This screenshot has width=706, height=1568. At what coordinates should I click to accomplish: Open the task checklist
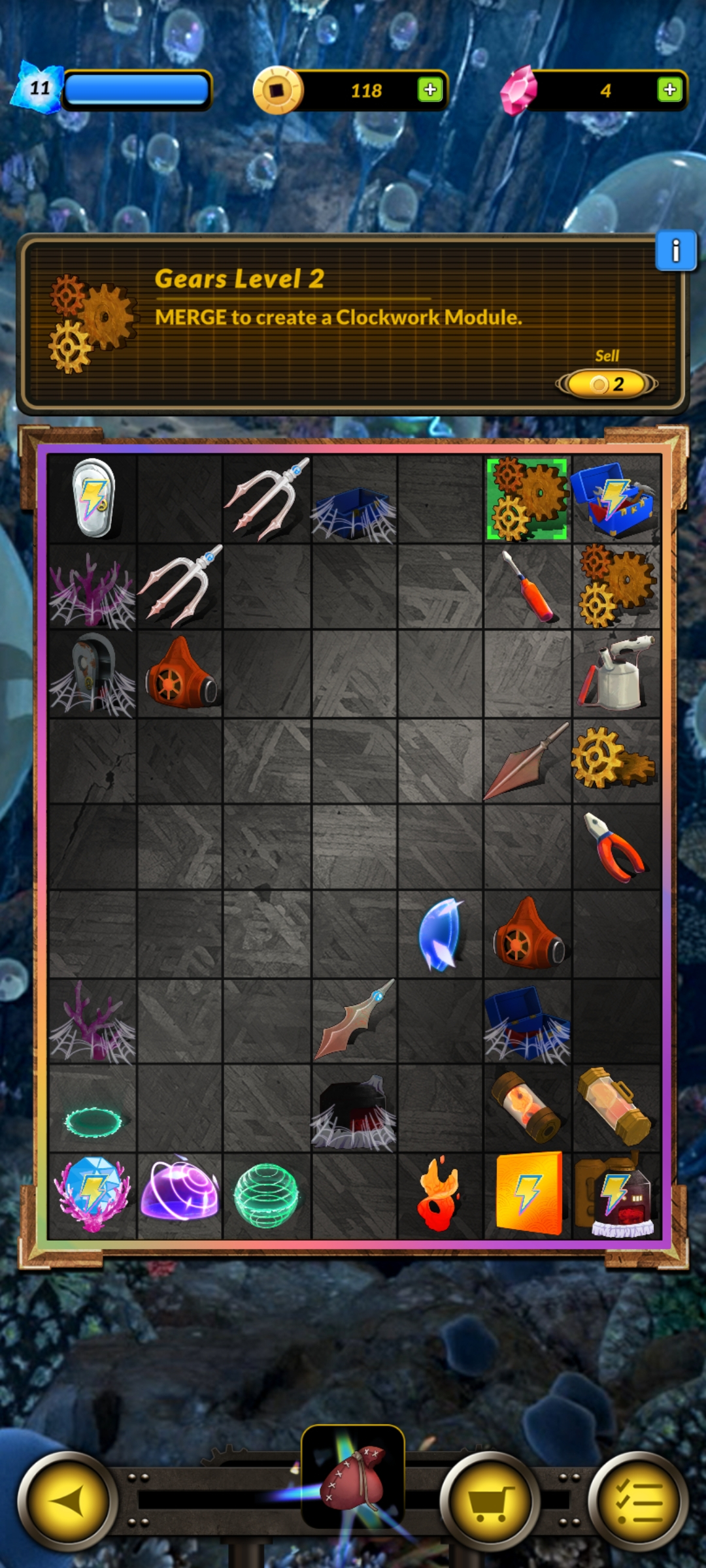click(638, 1501)
